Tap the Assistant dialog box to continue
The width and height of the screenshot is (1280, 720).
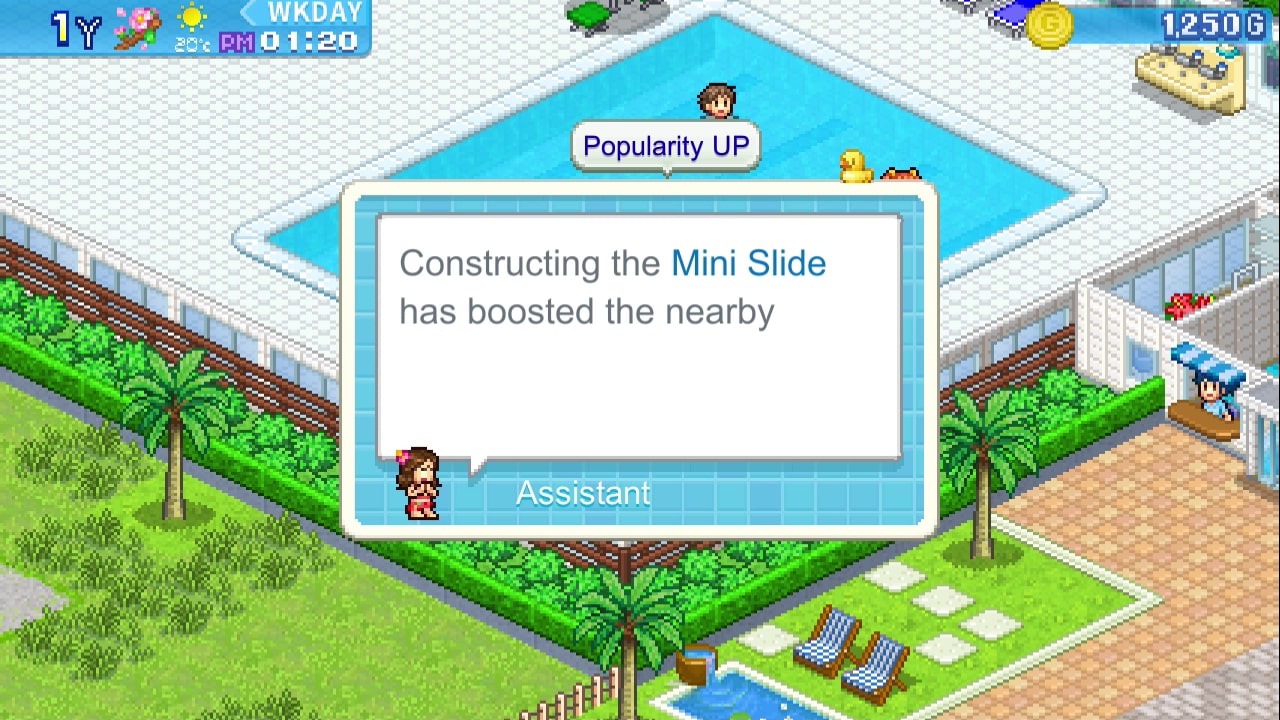tap(638, 340)
